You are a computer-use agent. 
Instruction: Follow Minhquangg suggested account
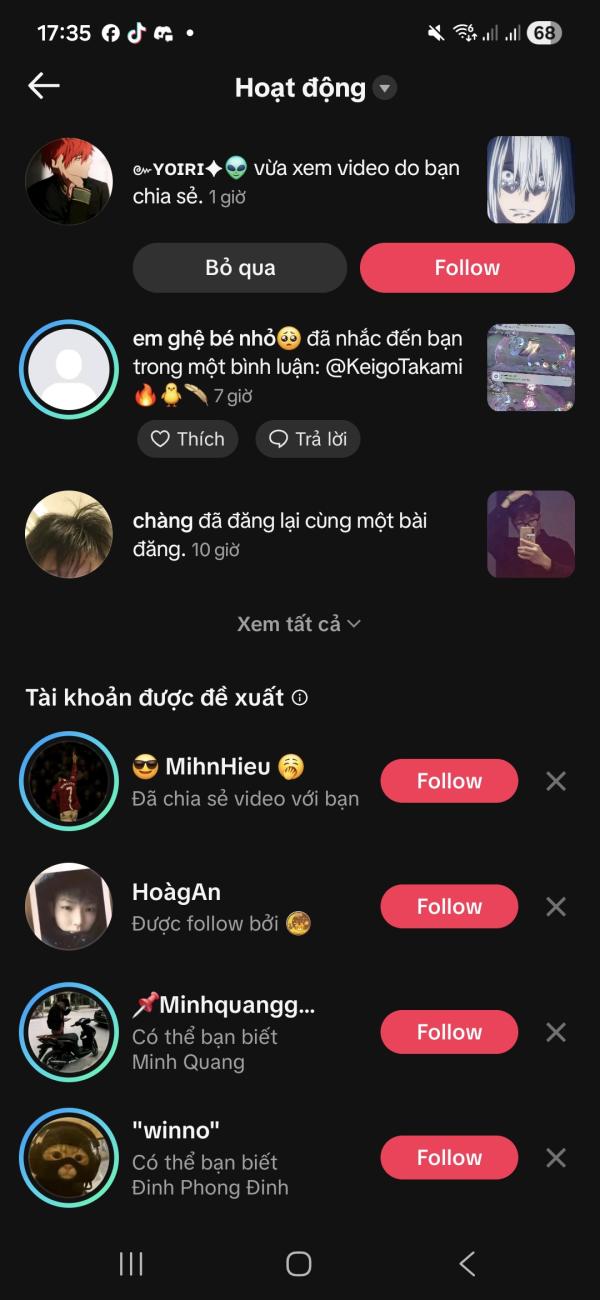[449, 1032]
